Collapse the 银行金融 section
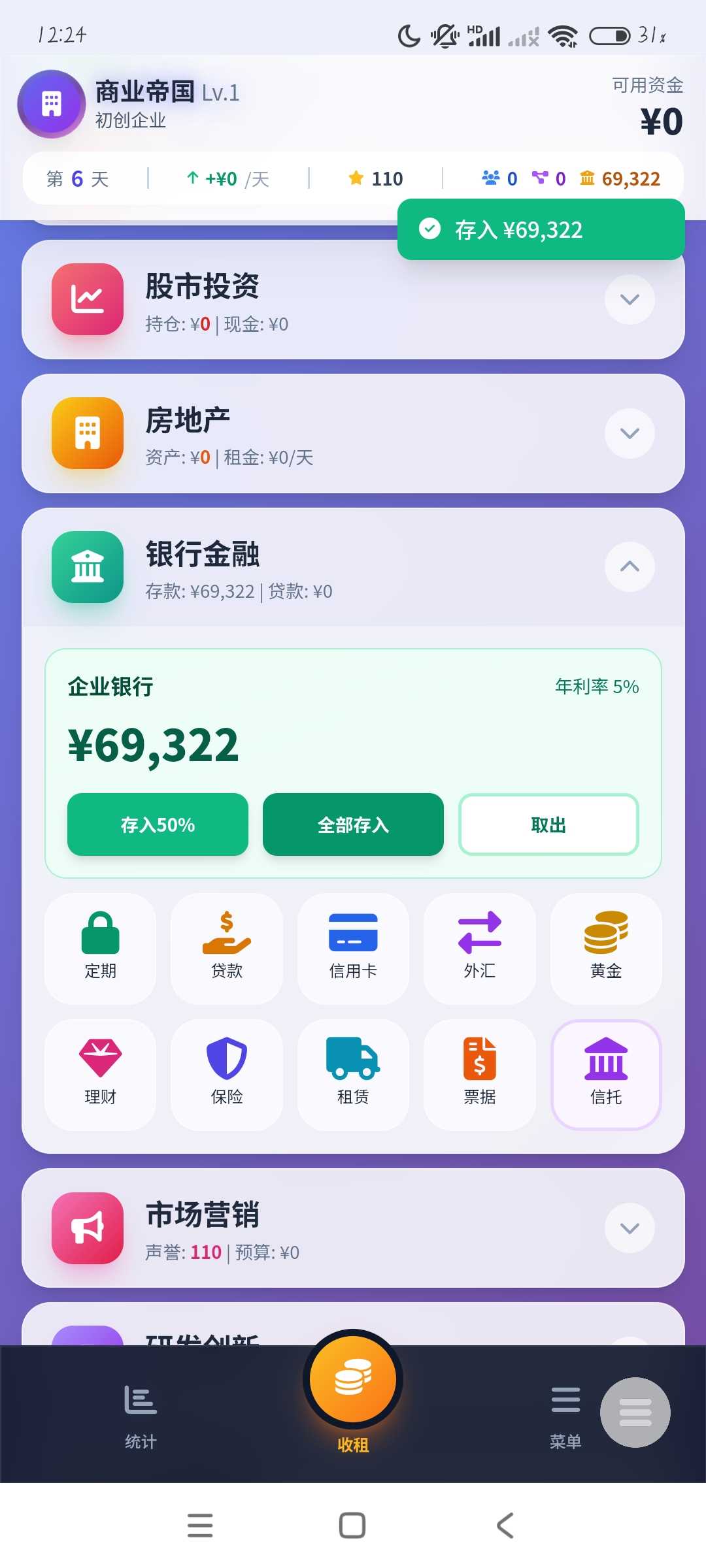 (x=629, y=566)
